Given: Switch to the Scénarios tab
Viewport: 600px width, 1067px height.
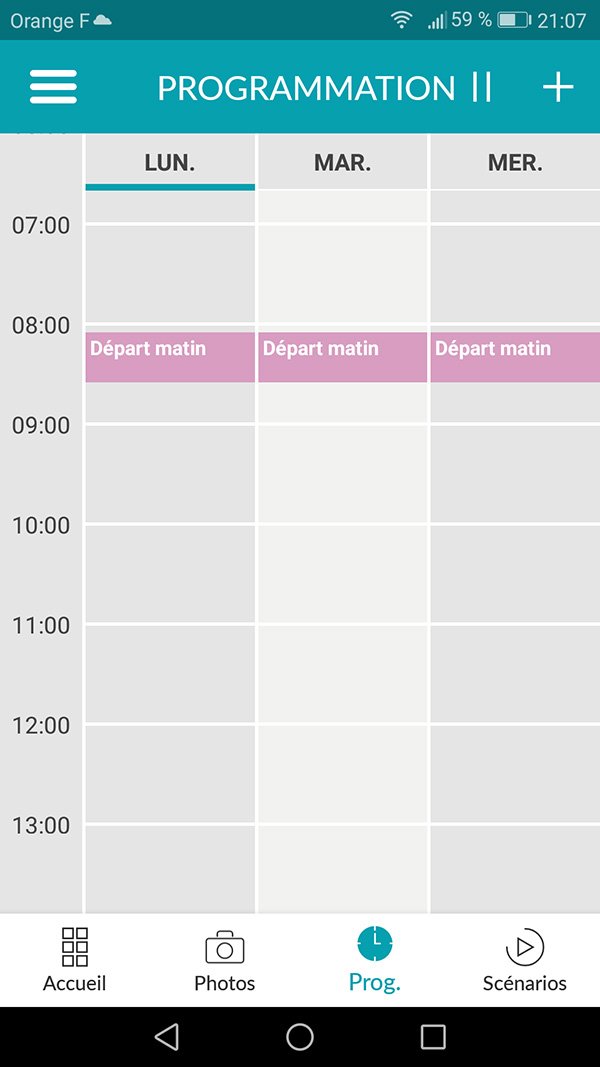Looking at the screenshot, I should pyautogui.click(x=525, y=960).
